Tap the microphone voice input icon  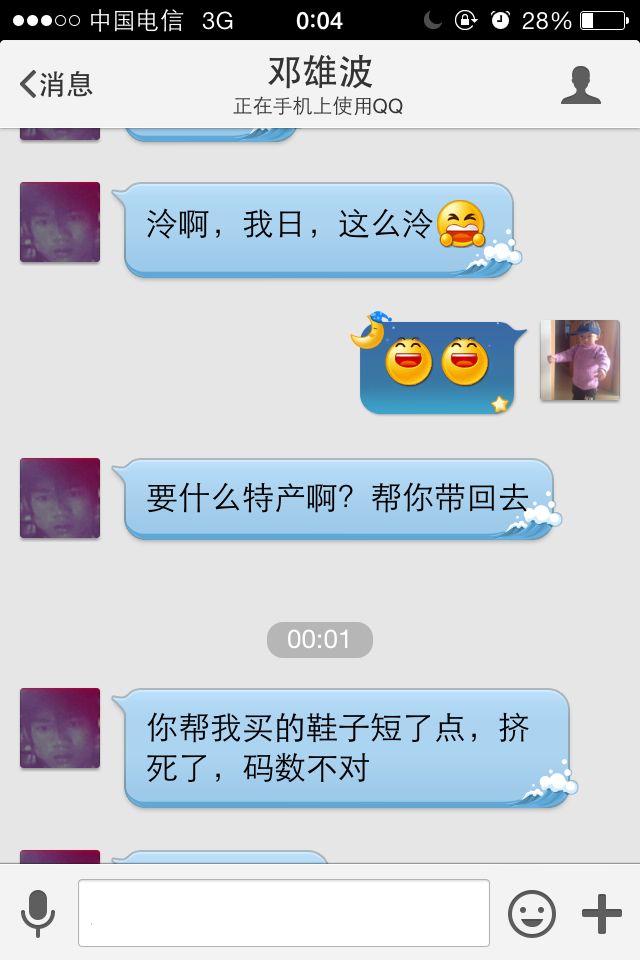click(38, 912)
